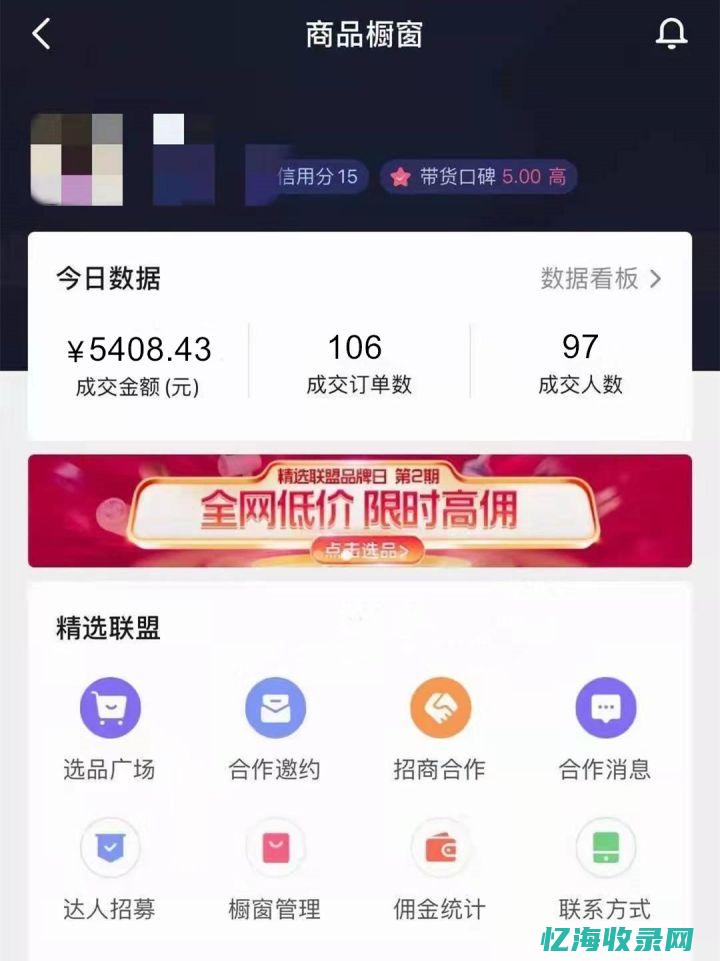
Task: Open 联系方式 (contact methods)
Action: (x=604, y=862)
